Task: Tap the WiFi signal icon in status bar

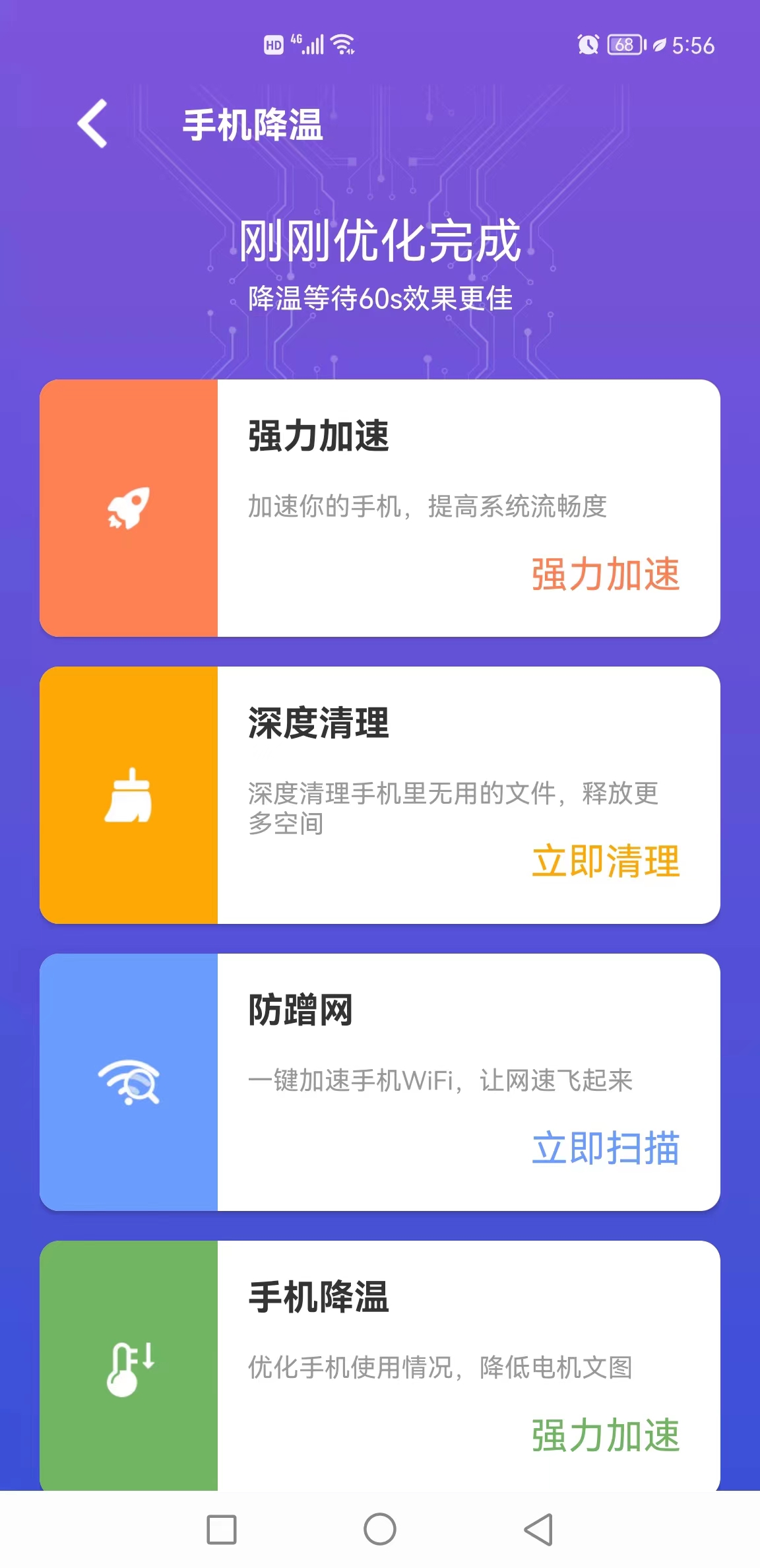Action: (340, 44)
